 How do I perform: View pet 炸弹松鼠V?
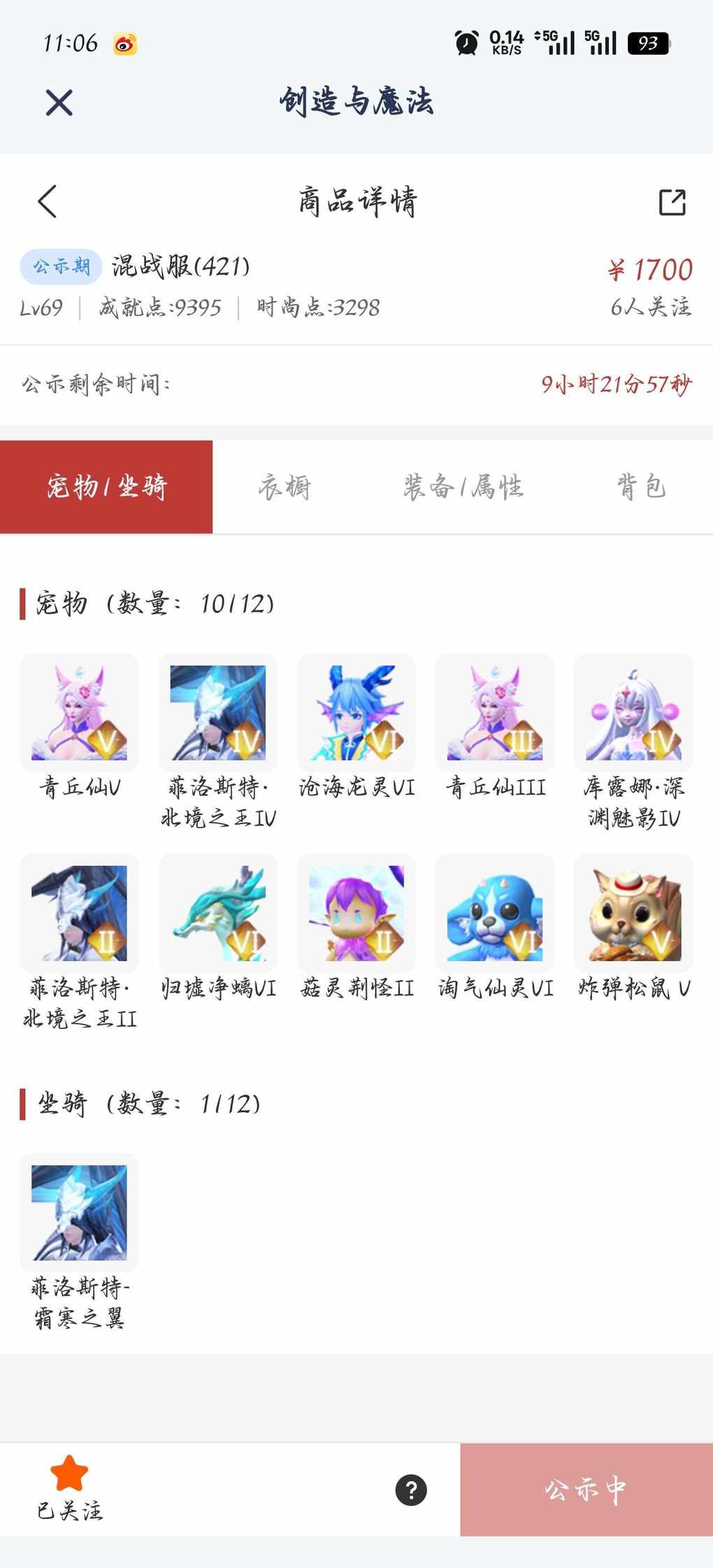pos(633,913)
